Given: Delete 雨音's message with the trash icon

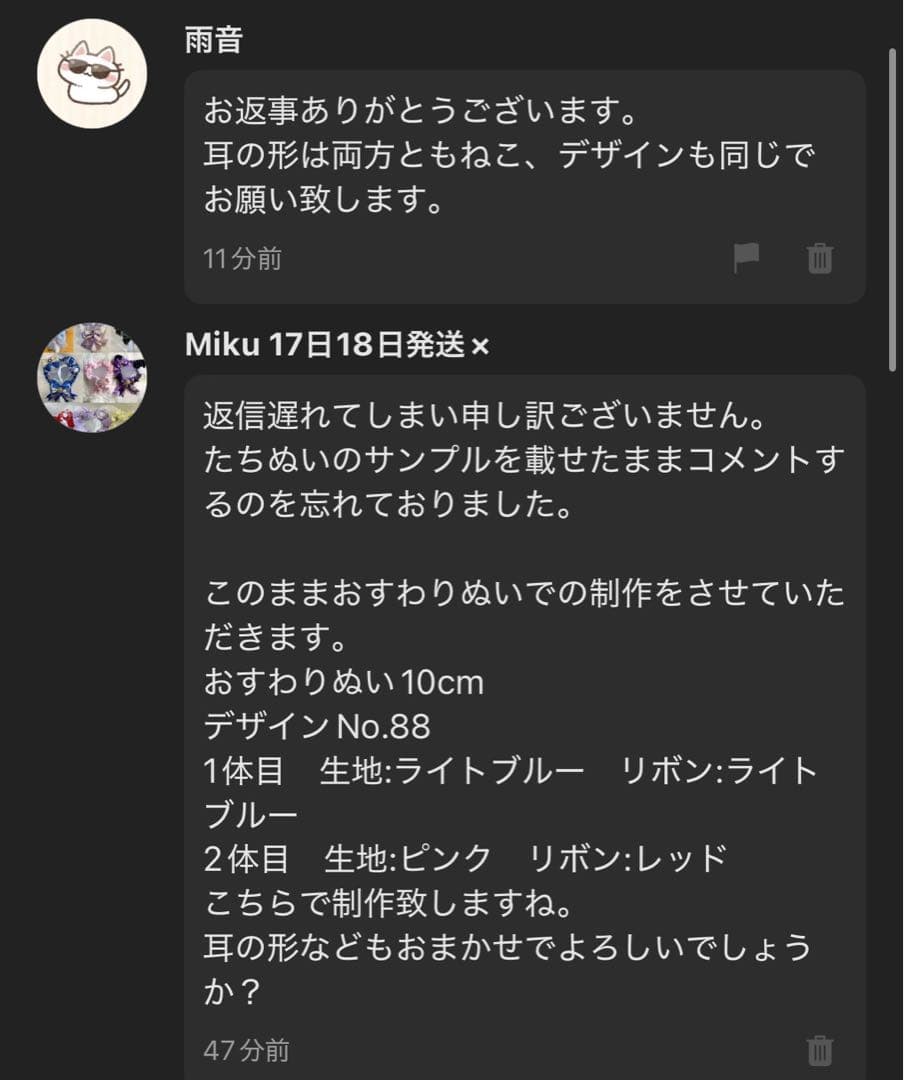Looking at the screenshot, I should click(x=820, y=258).
